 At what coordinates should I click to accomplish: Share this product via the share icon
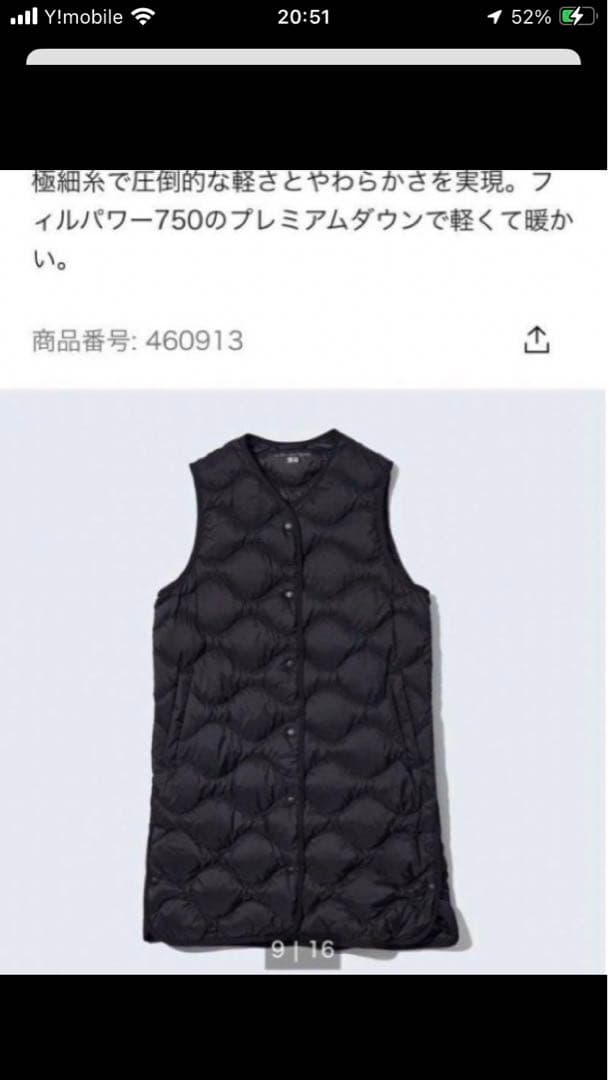tap(537, 340)
